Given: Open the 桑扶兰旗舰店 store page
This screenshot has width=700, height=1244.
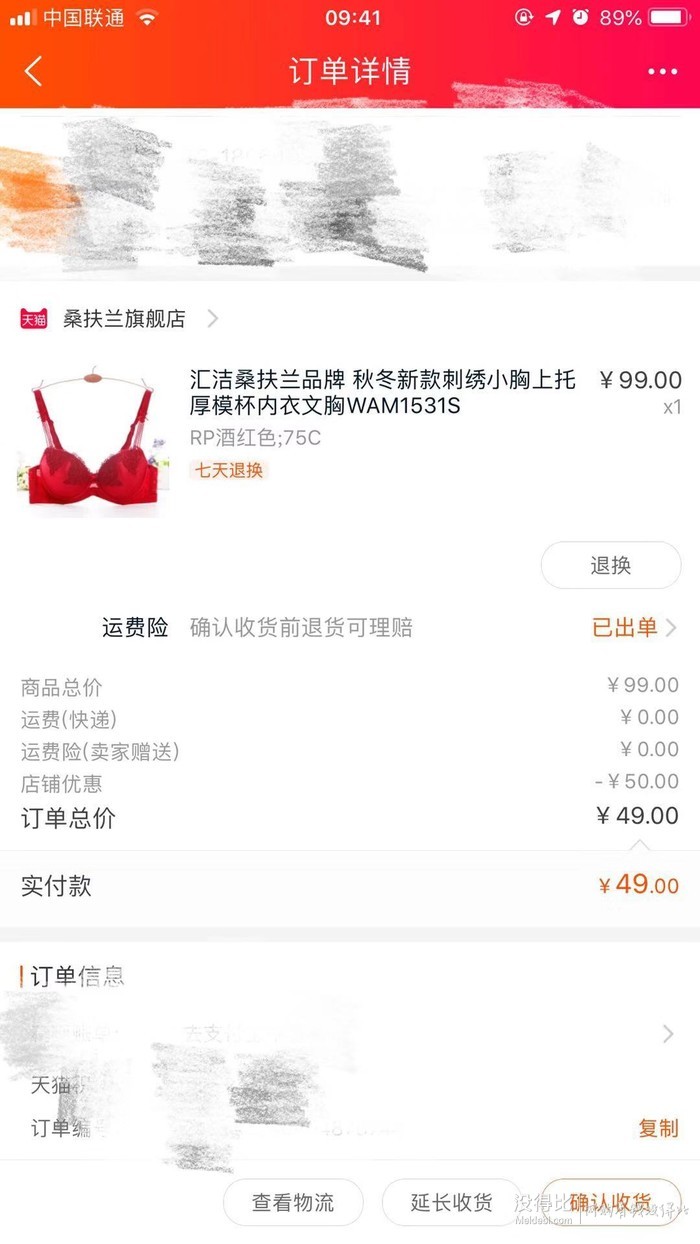Looking at the screenshot, I should coord(124,319).
